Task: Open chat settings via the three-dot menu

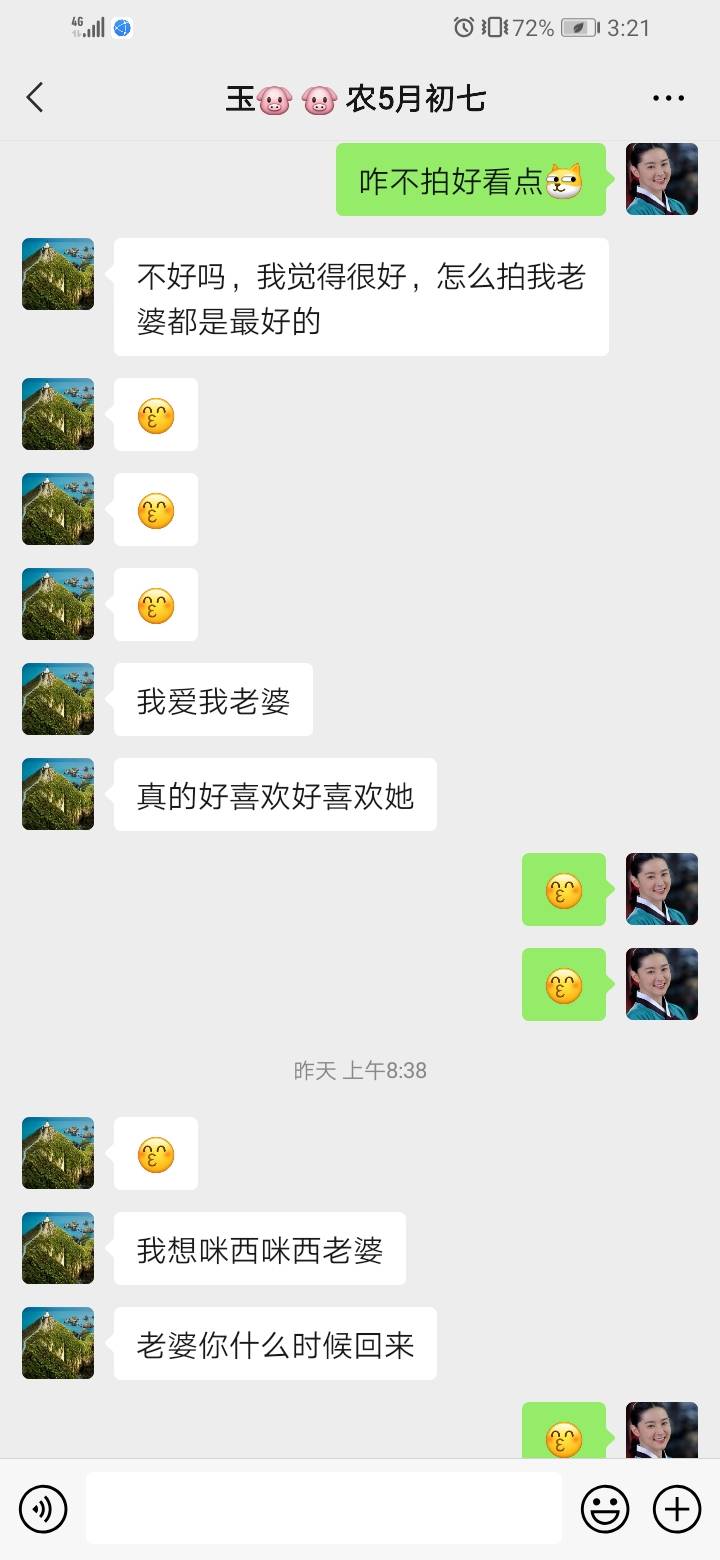Action: click(x=667, y=97)
